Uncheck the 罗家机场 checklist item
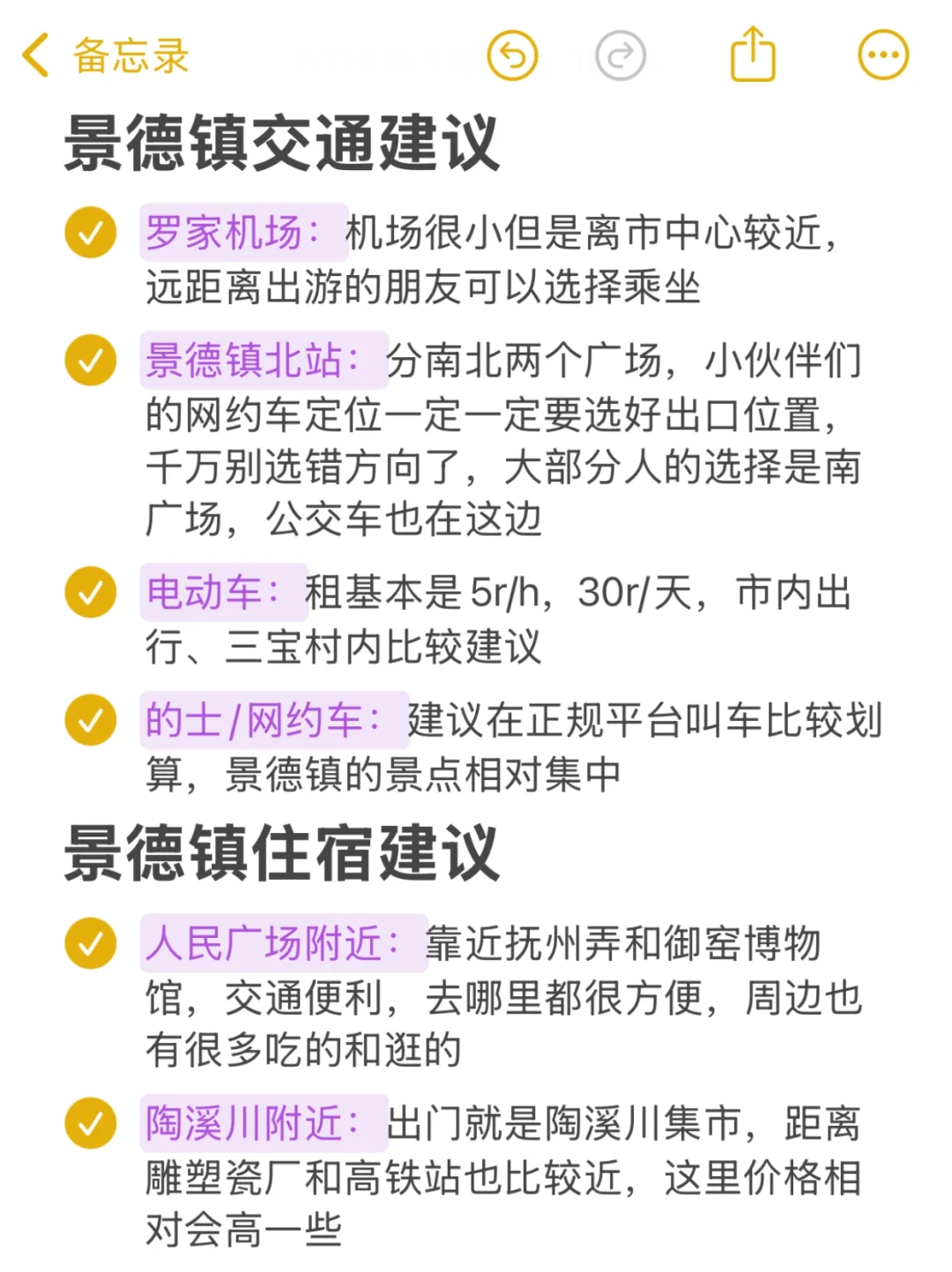 click(91, 233)
